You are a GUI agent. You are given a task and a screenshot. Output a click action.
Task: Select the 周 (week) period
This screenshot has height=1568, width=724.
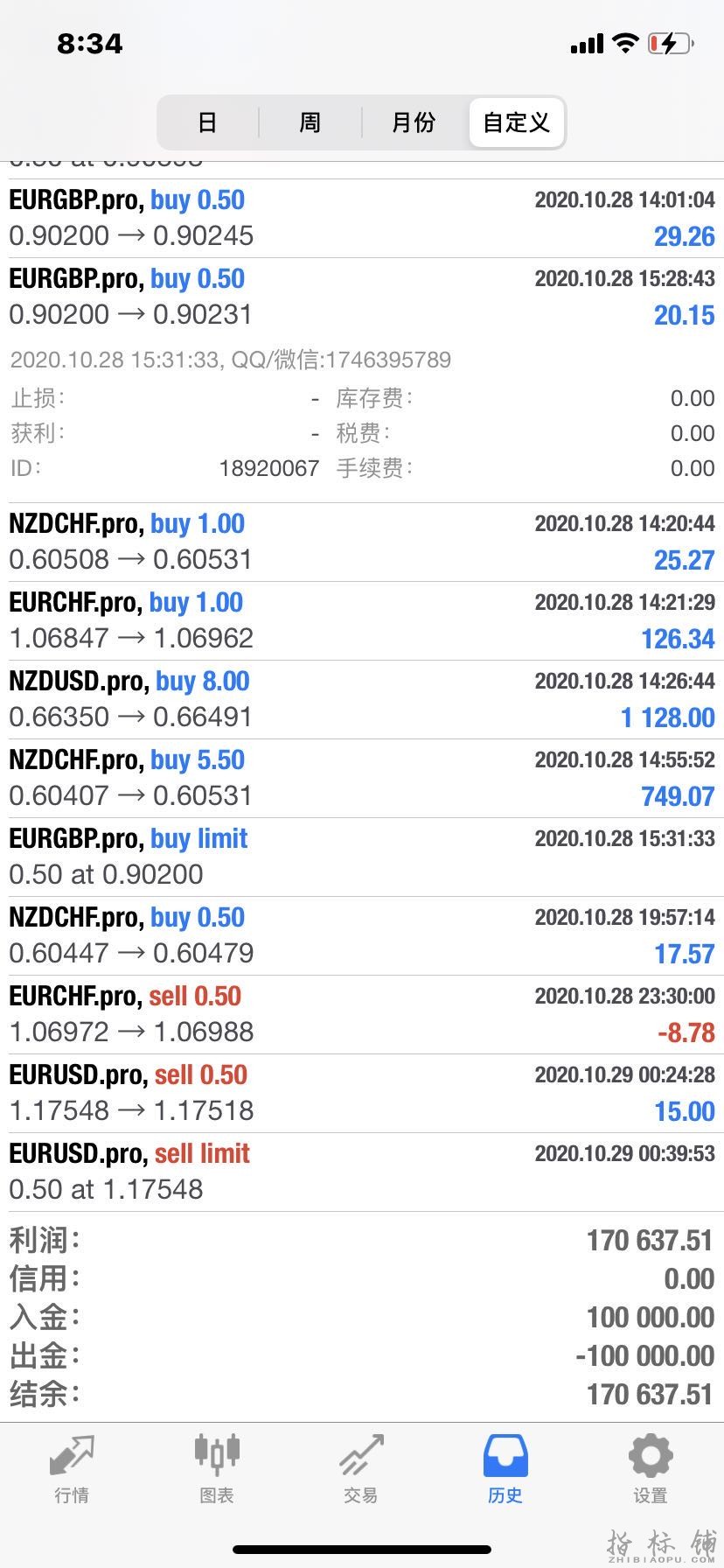[310, 122]
